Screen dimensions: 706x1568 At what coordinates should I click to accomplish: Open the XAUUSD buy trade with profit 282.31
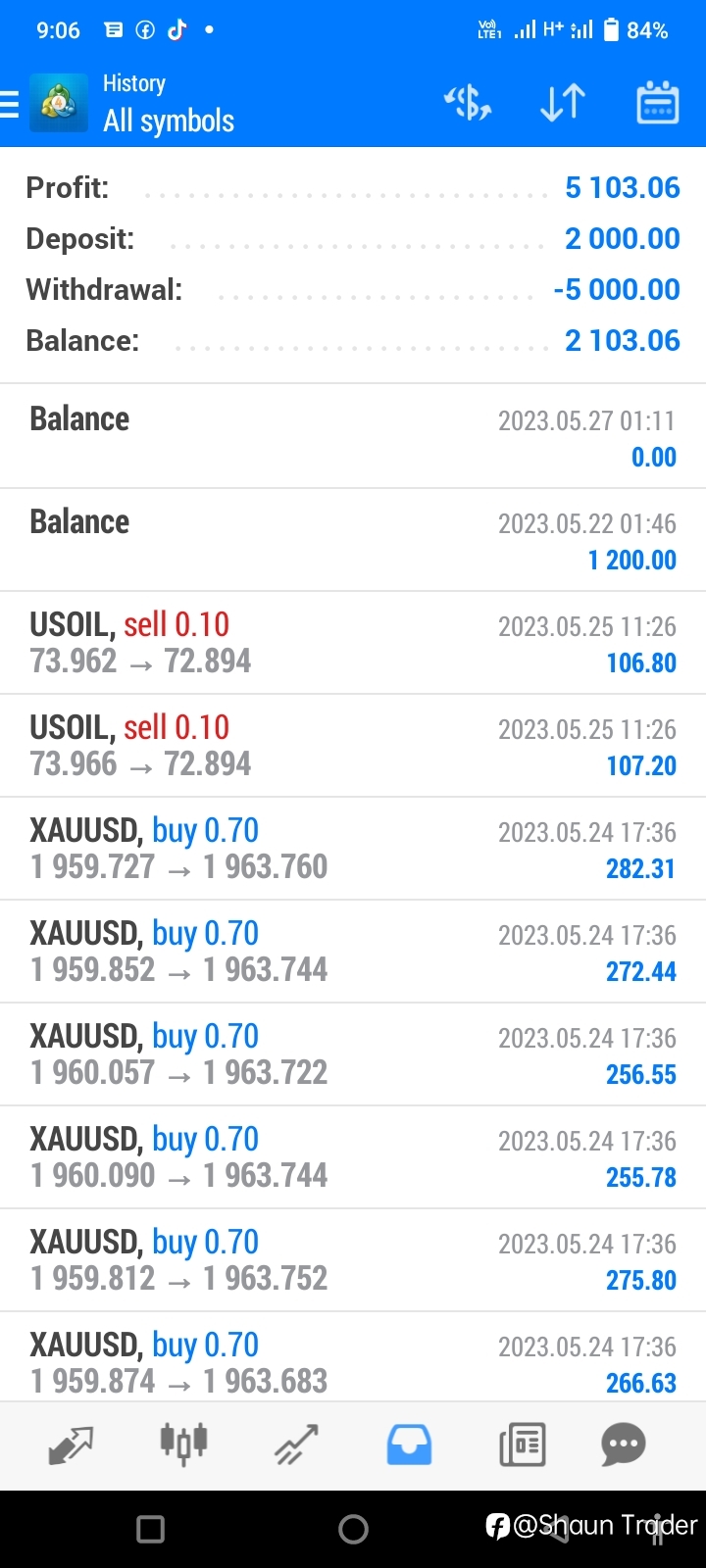click(x=353, y=849)
